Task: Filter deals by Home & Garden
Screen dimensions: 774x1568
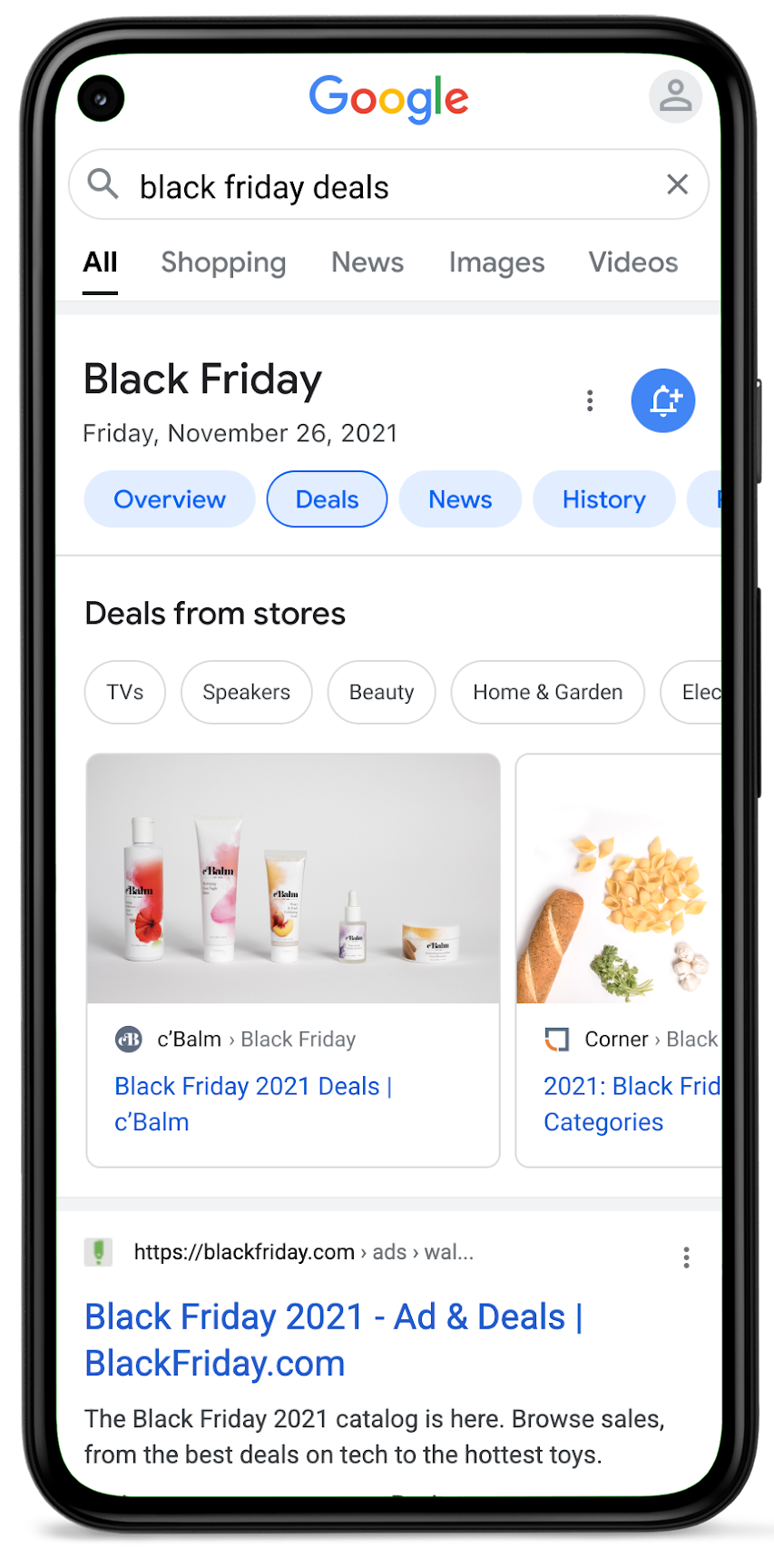Action: tap(547, 692)
